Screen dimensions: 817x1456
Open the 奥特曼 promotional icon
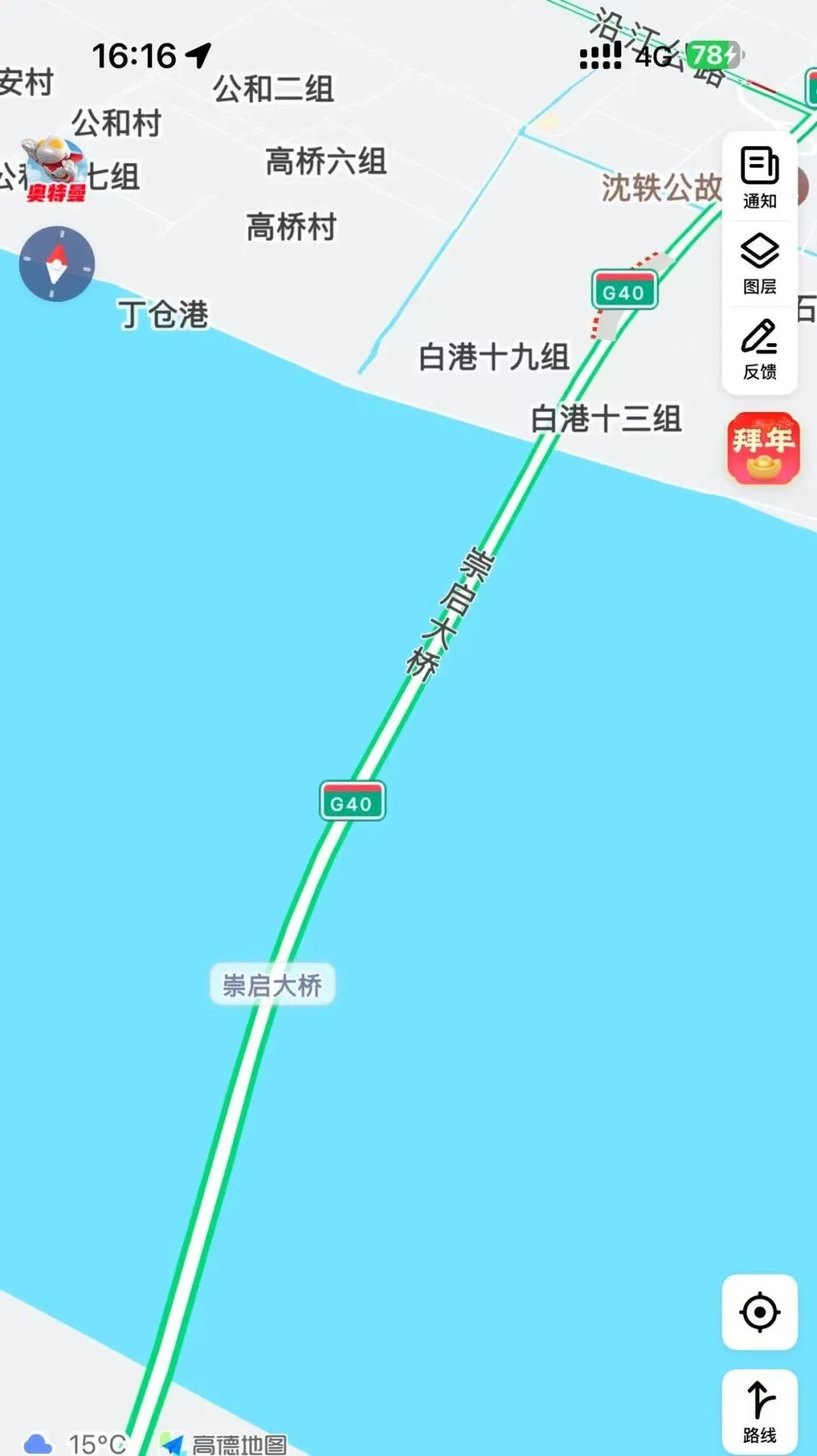click(54, 170)
